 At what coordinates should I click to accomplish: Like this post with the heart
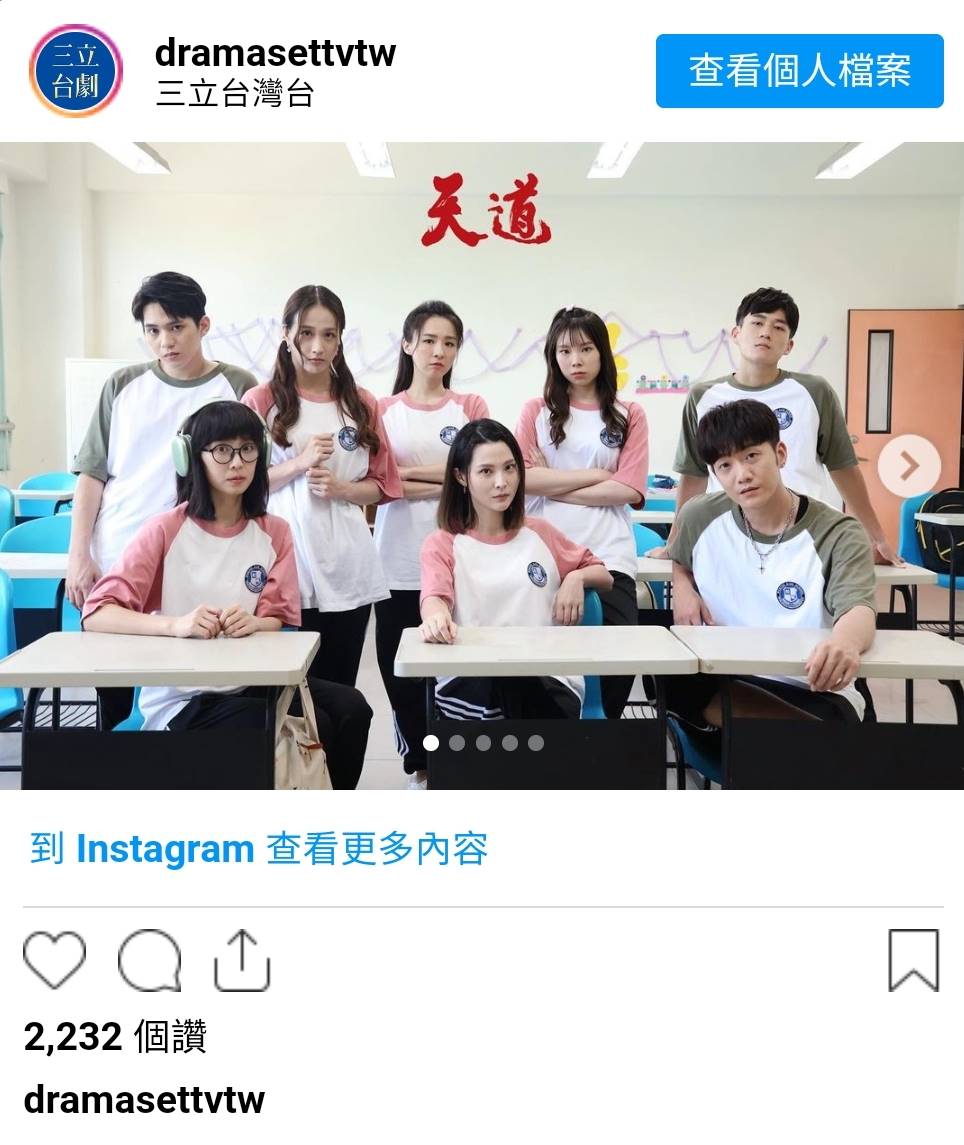(55, 960)
